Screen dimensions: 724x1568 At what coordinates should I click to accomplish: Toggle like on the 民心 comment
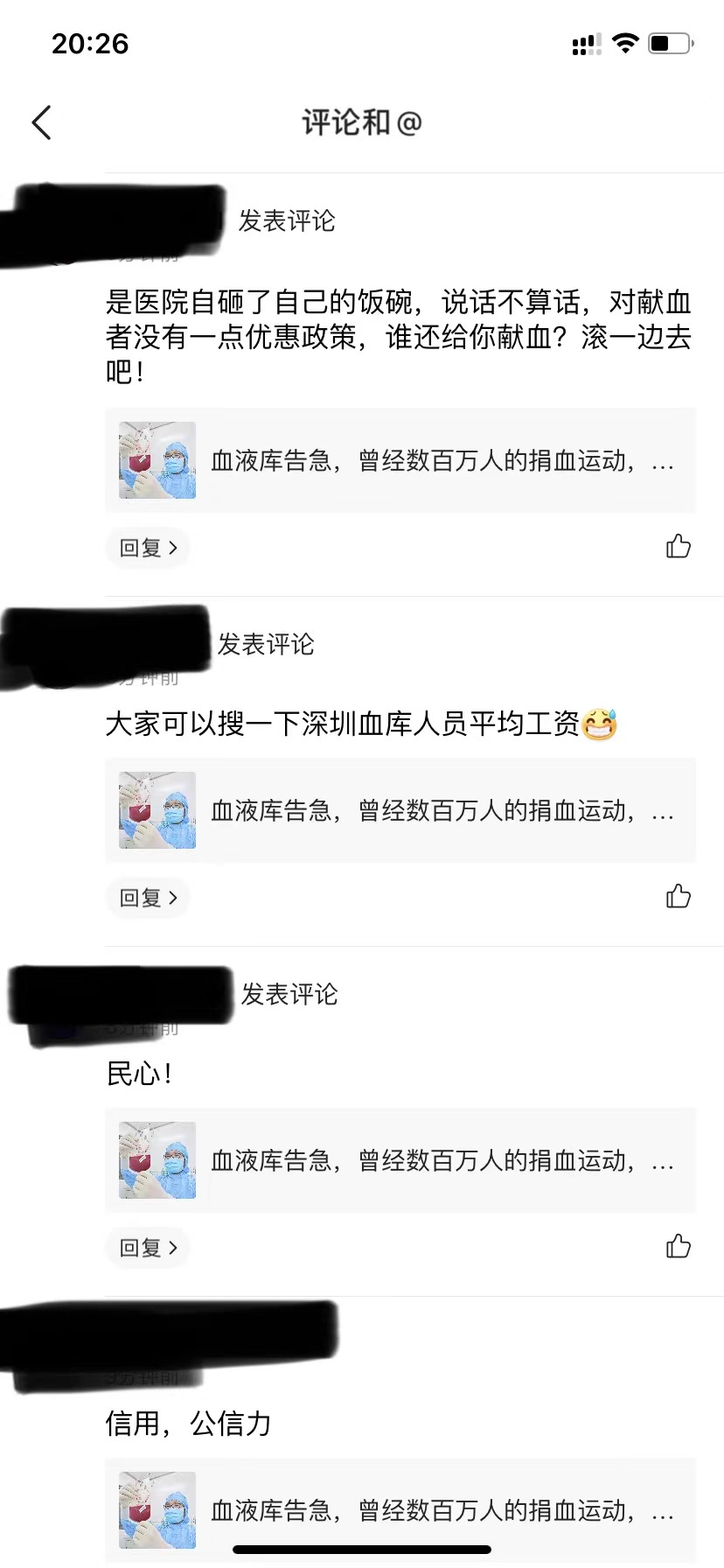tap(679, 1246)
